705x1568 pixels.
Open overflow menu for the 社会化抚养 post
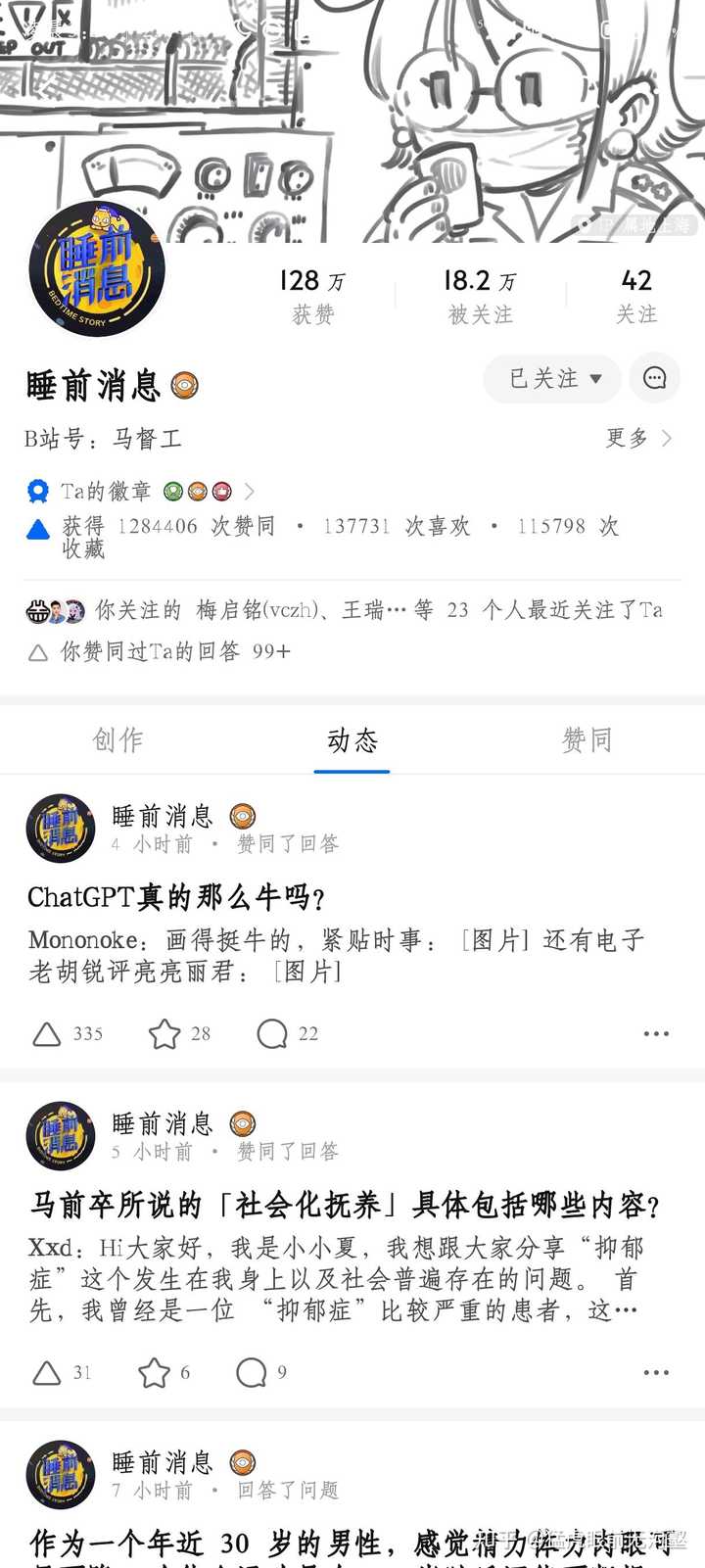click(x=656, y=1372)
